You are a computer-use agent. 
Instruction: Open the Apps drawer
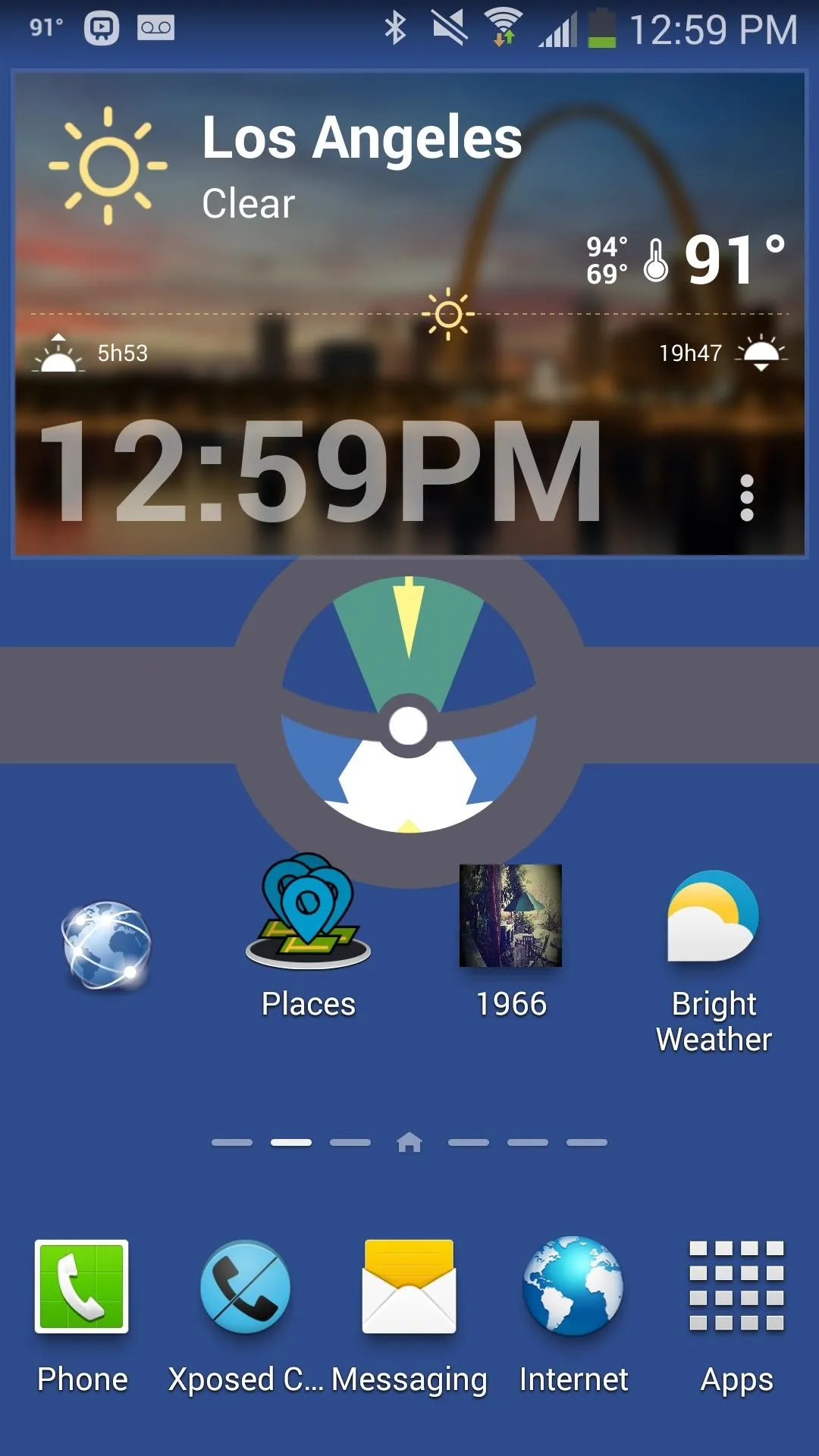736,1316
